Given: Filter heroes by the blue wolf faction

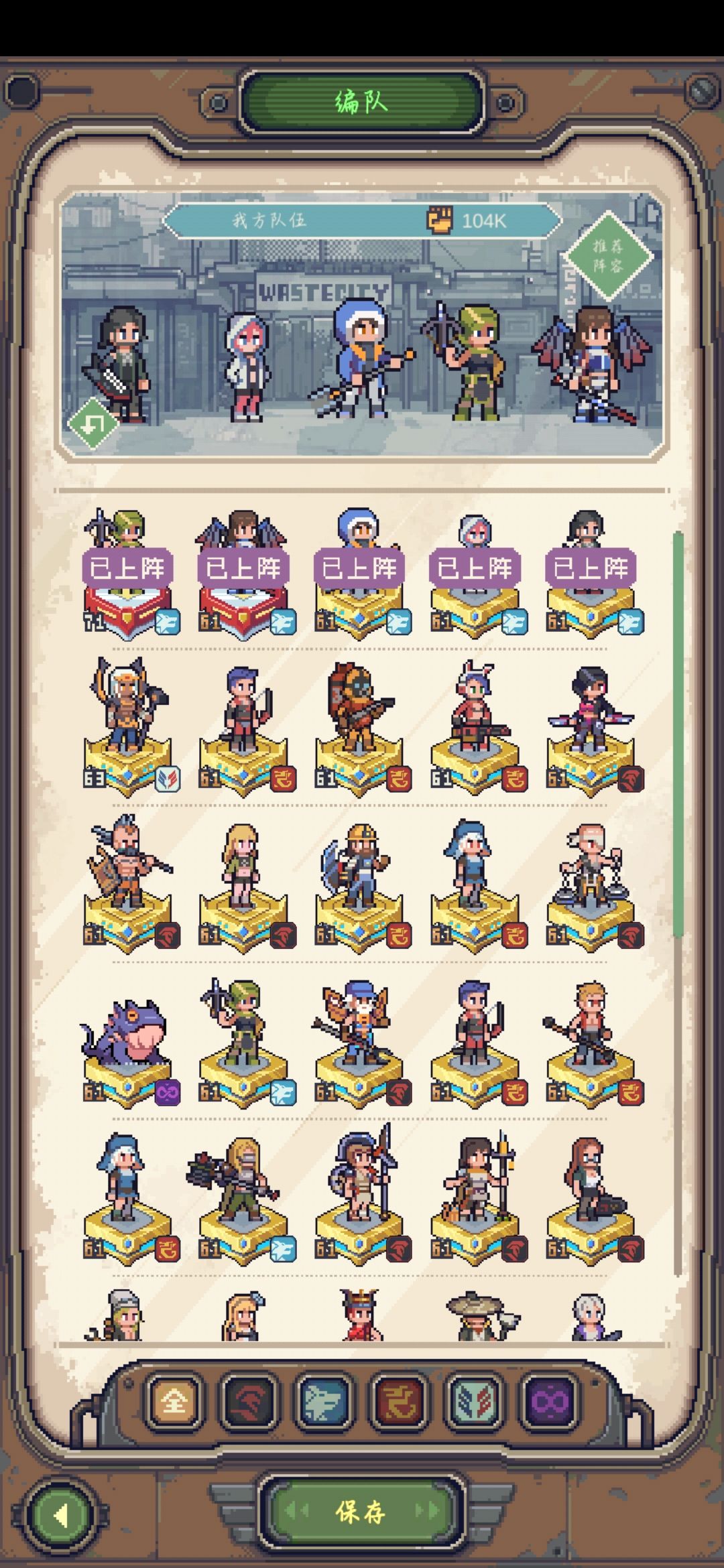Looking at the screenshot, I should [x=324, y=1400].
